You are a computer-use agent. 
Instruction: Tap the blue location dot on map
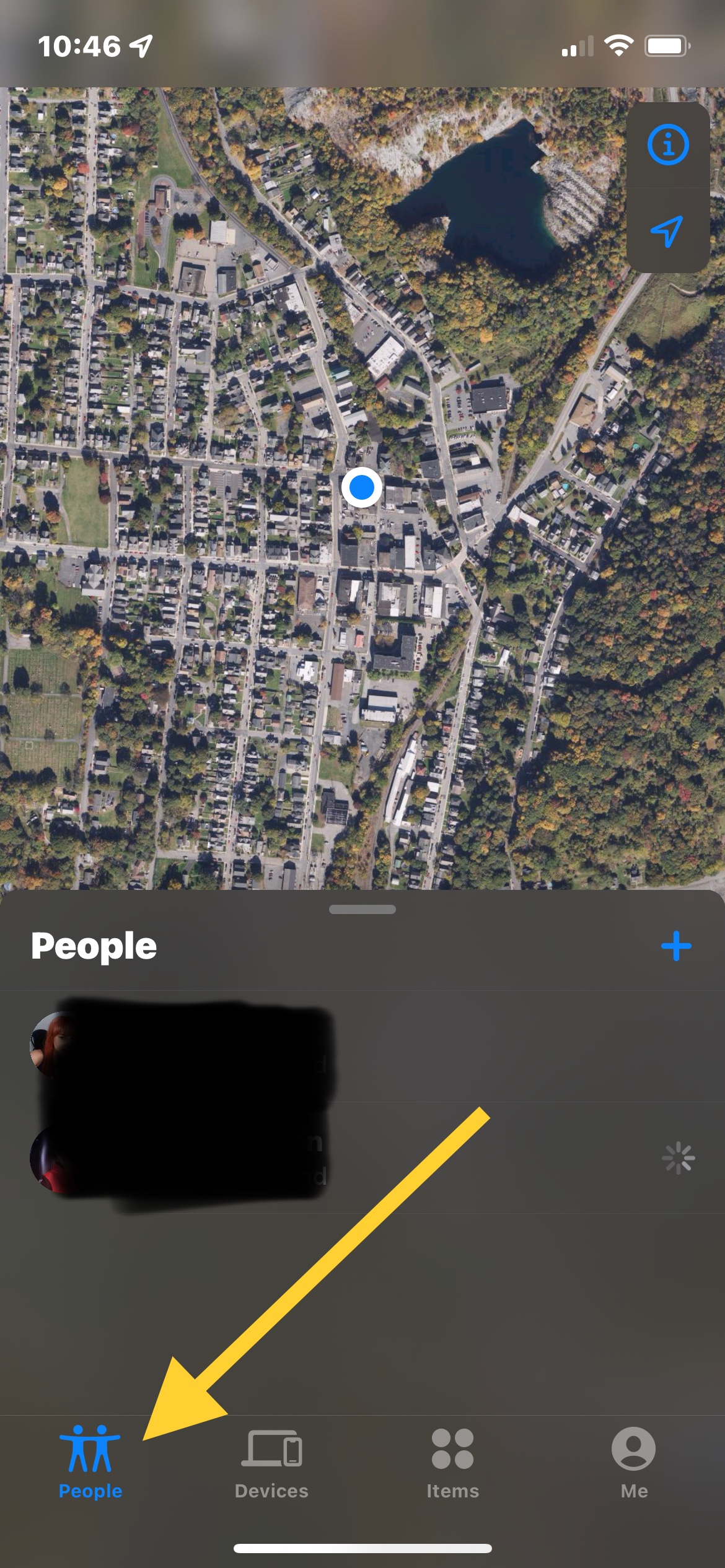(x=361, y=487)
